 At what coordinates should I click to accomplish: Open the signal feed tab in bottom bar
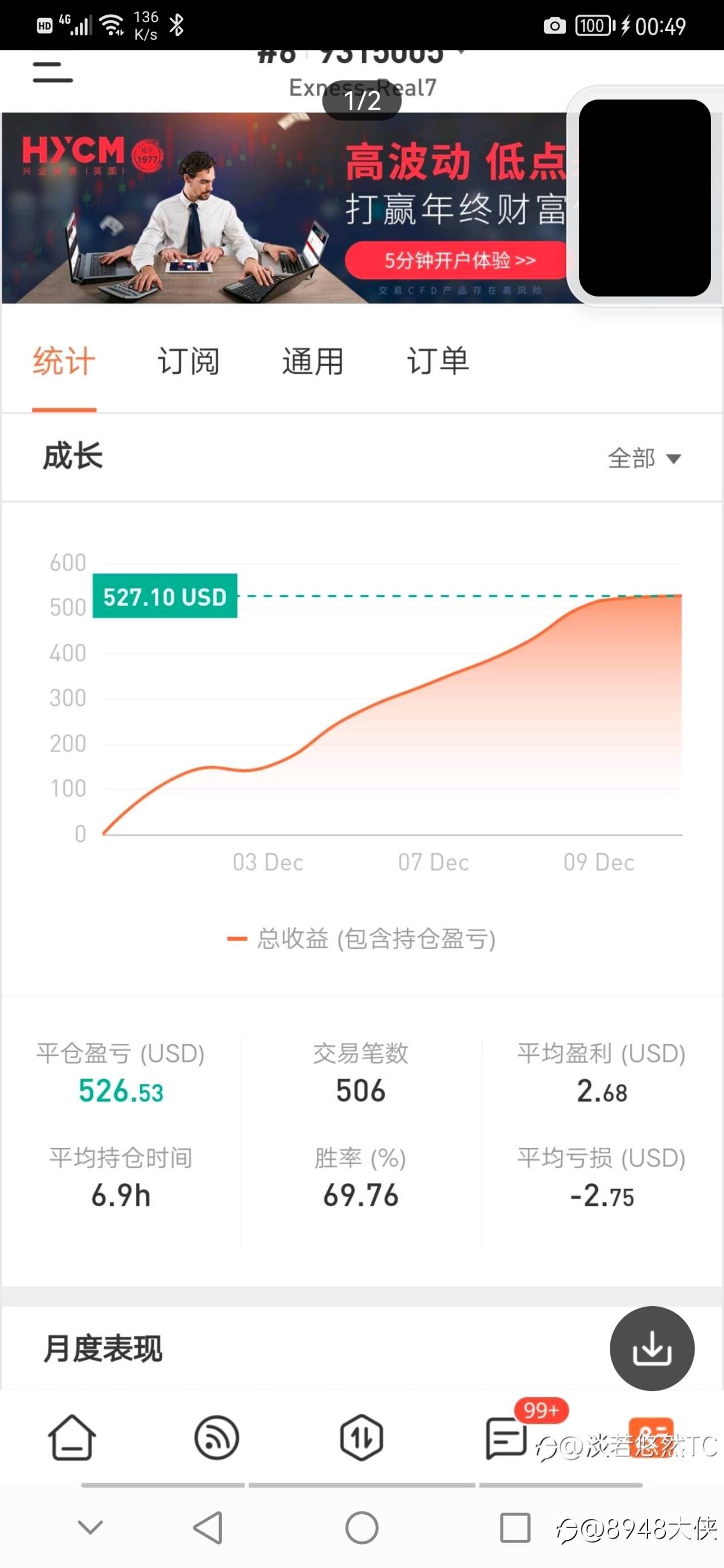217,1437
